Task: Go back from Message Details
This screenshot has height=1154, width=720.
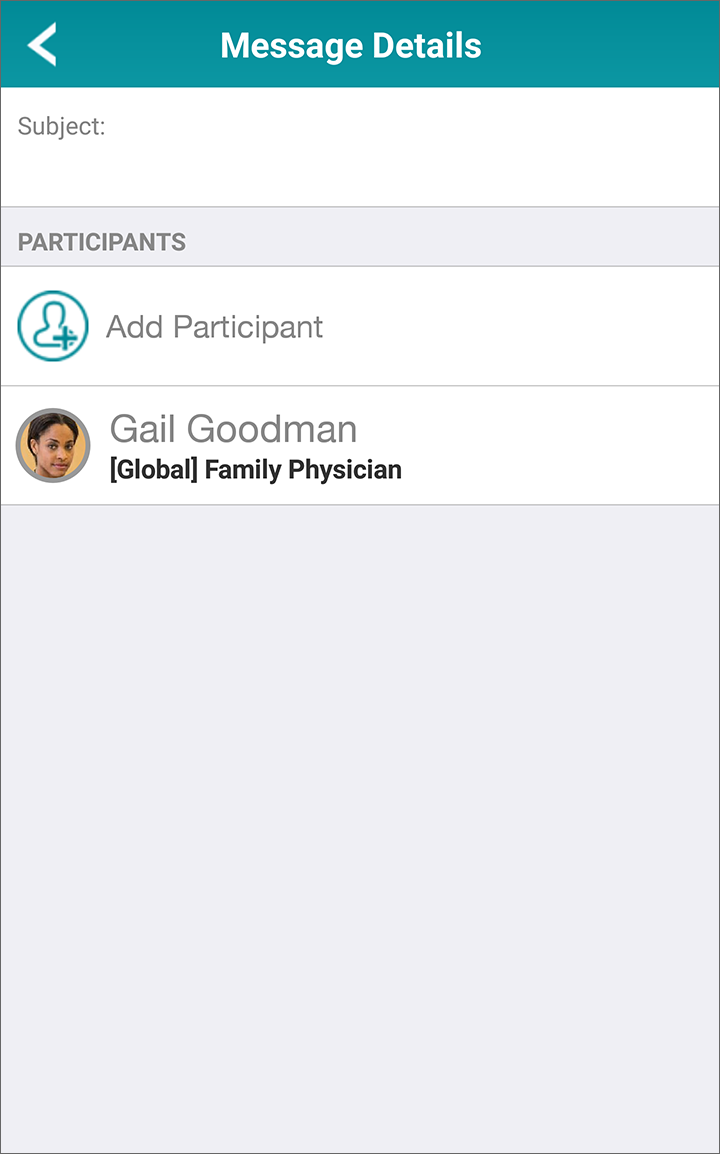Action: [x=42, y=45]
